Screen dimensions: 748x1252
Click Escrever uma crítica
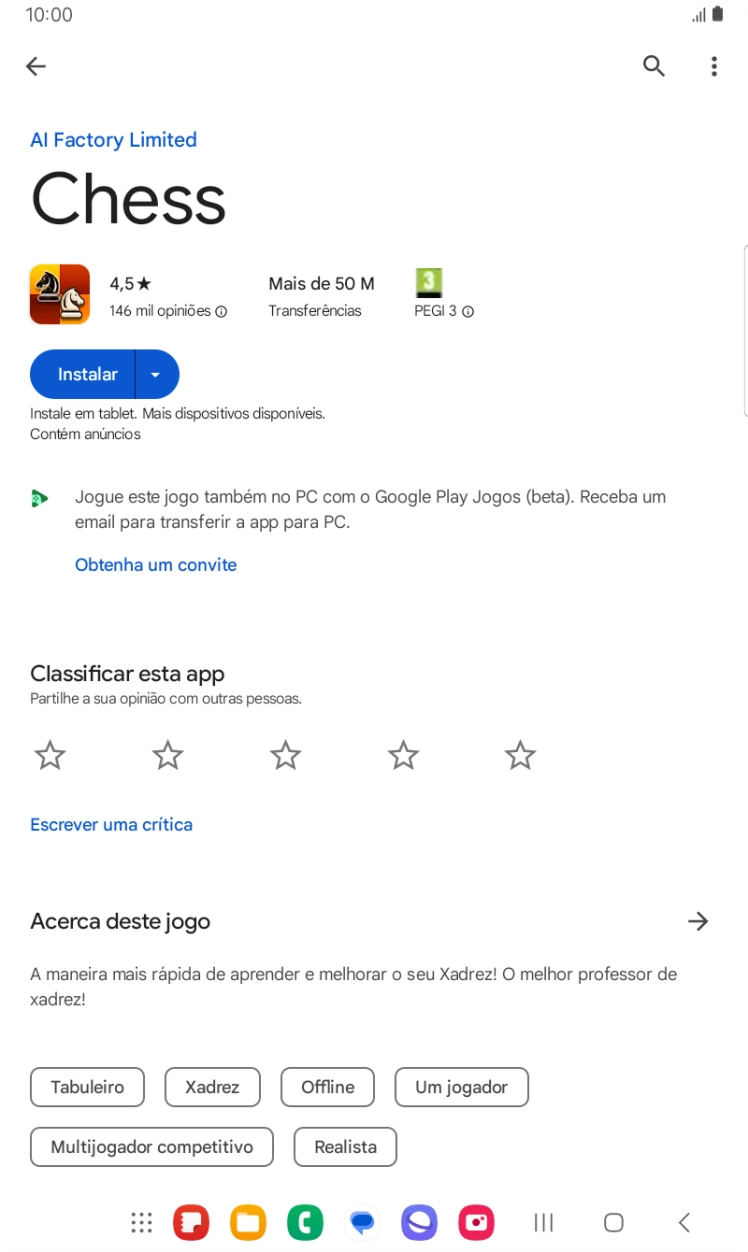(x=111, y=824)
